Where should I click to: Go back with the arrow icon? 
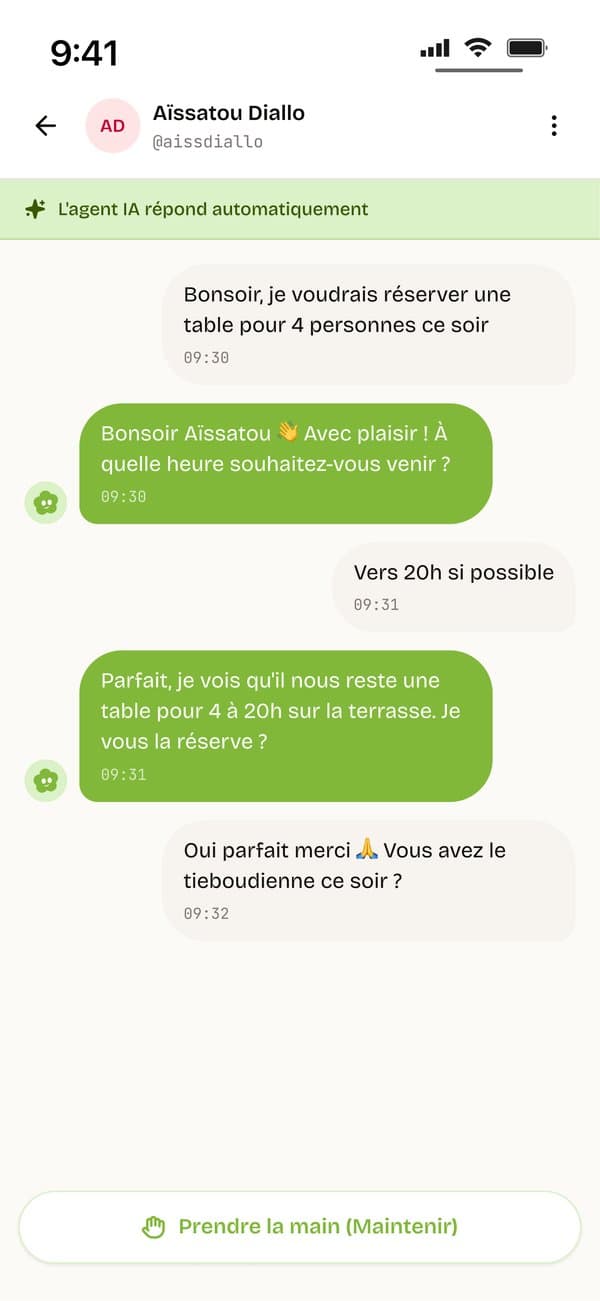click(45, 126)
